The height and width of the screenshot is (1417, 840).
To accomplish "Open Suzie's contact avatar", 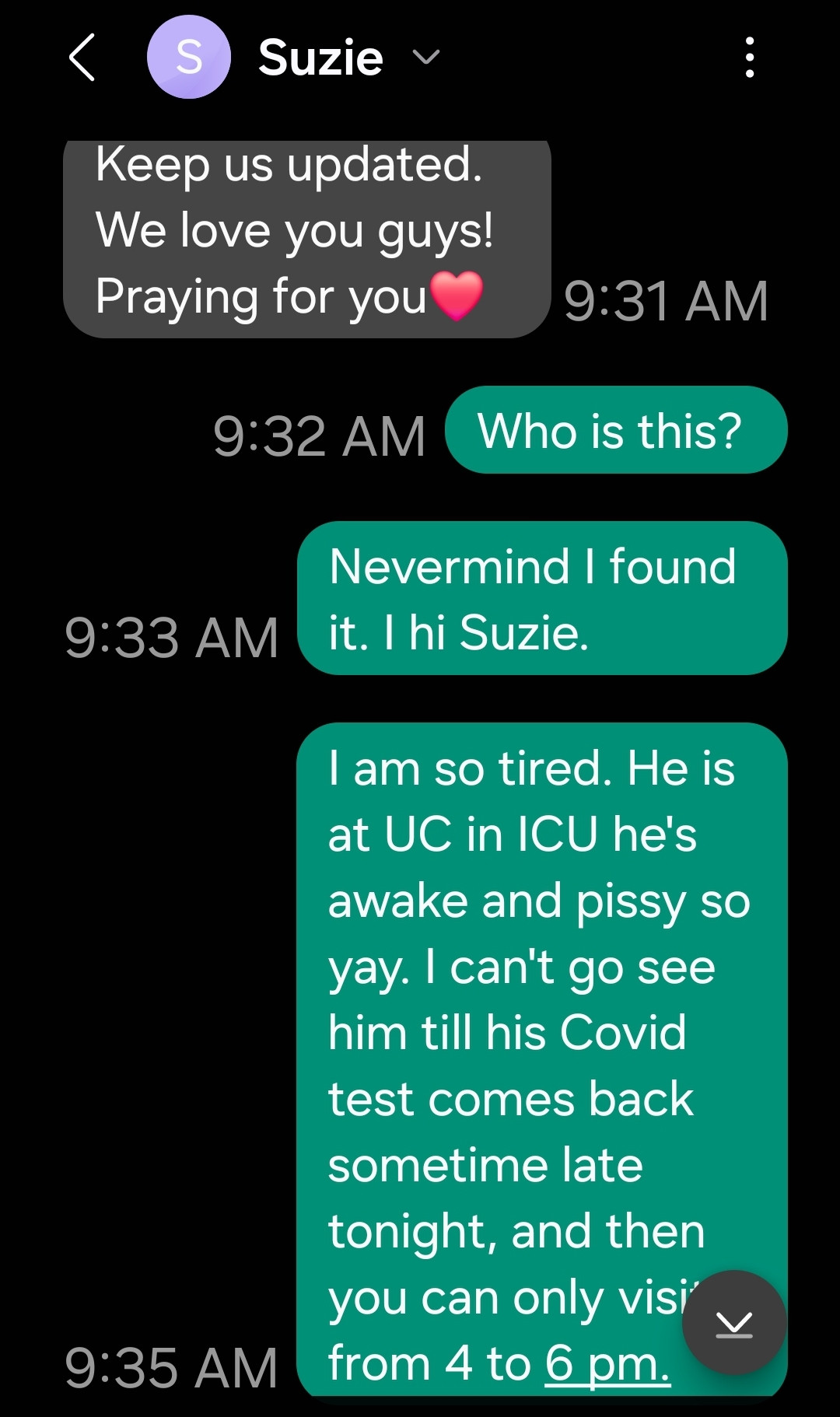I will [x=189, y=58].
